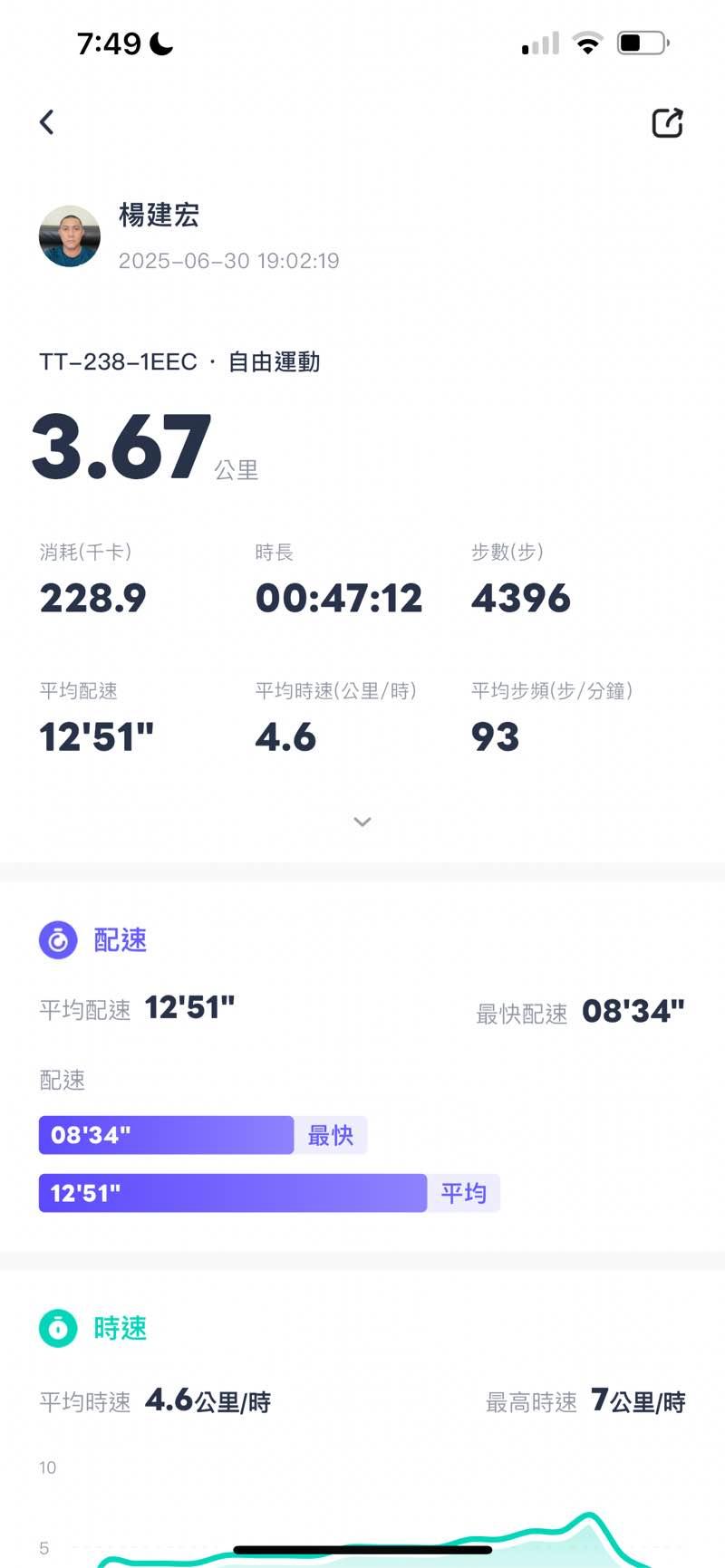Open 楊建宏's profile avatar
Image resolution: width=725 pixels, height=1568 pixels.
pos(70,236)
